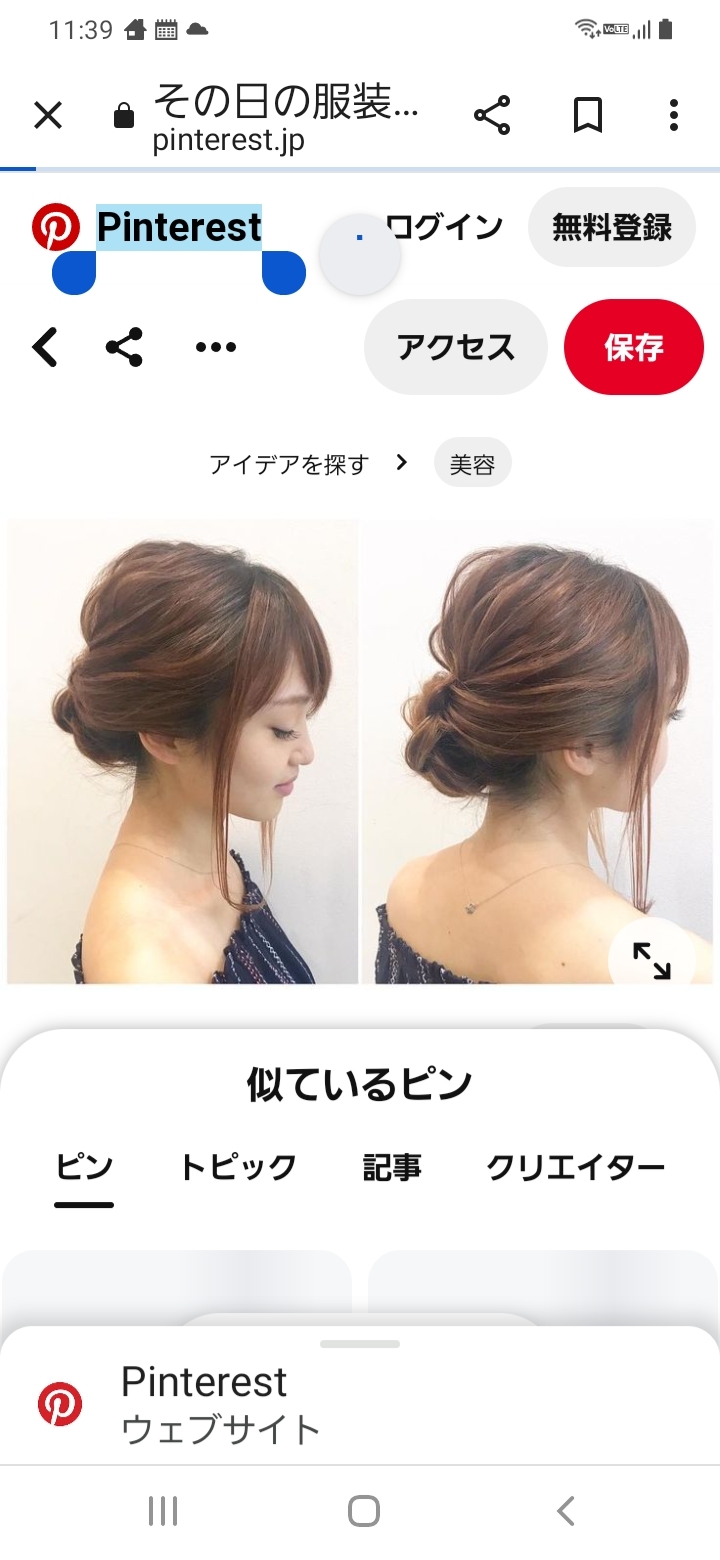Image resolution: width=720 pixels, height=1560 pixels.
Task: Tap the system home button
Action: coord(363,1511)
